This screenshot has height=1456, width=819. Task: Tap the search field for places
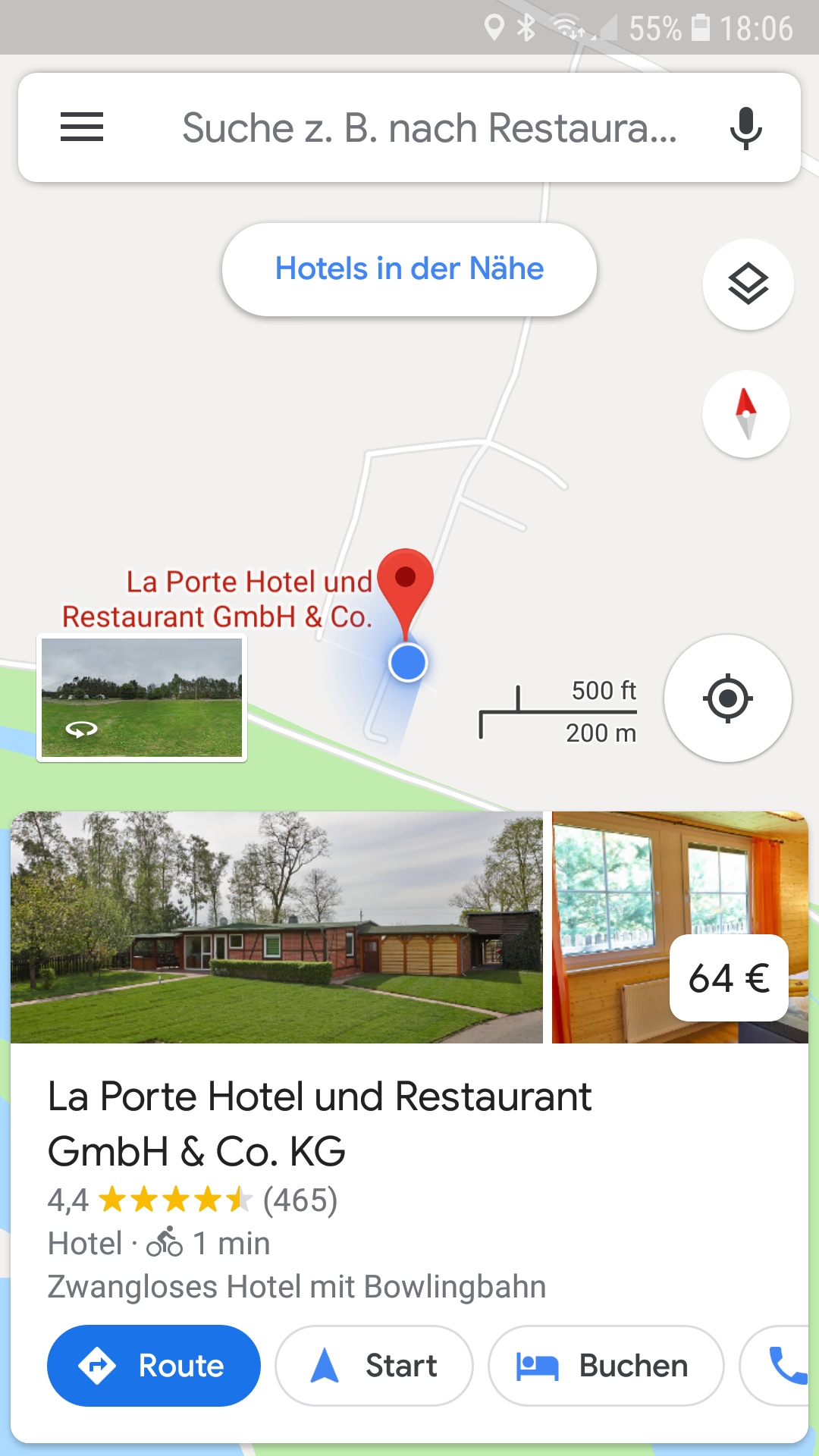428,127
